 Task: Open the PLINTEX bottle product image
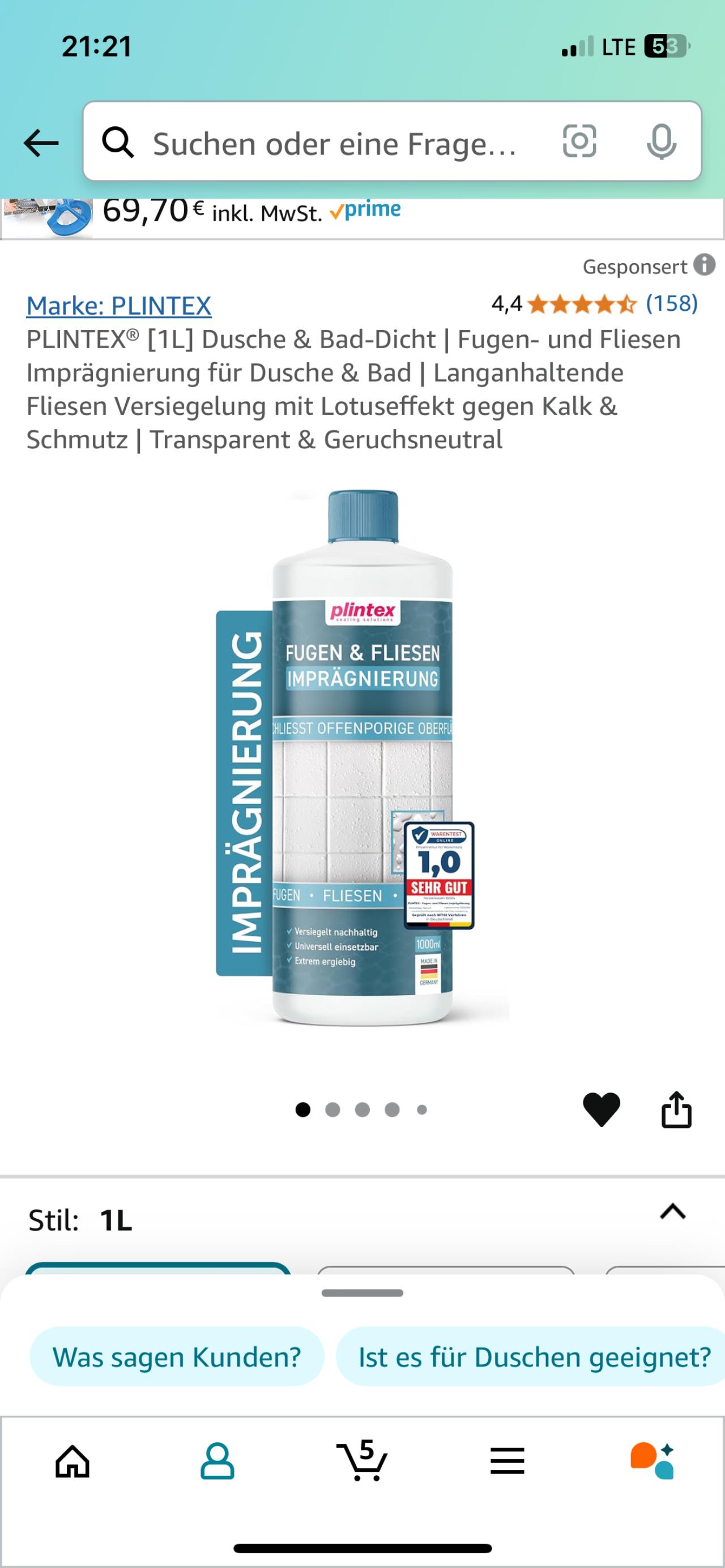click(x=362, y=758)
